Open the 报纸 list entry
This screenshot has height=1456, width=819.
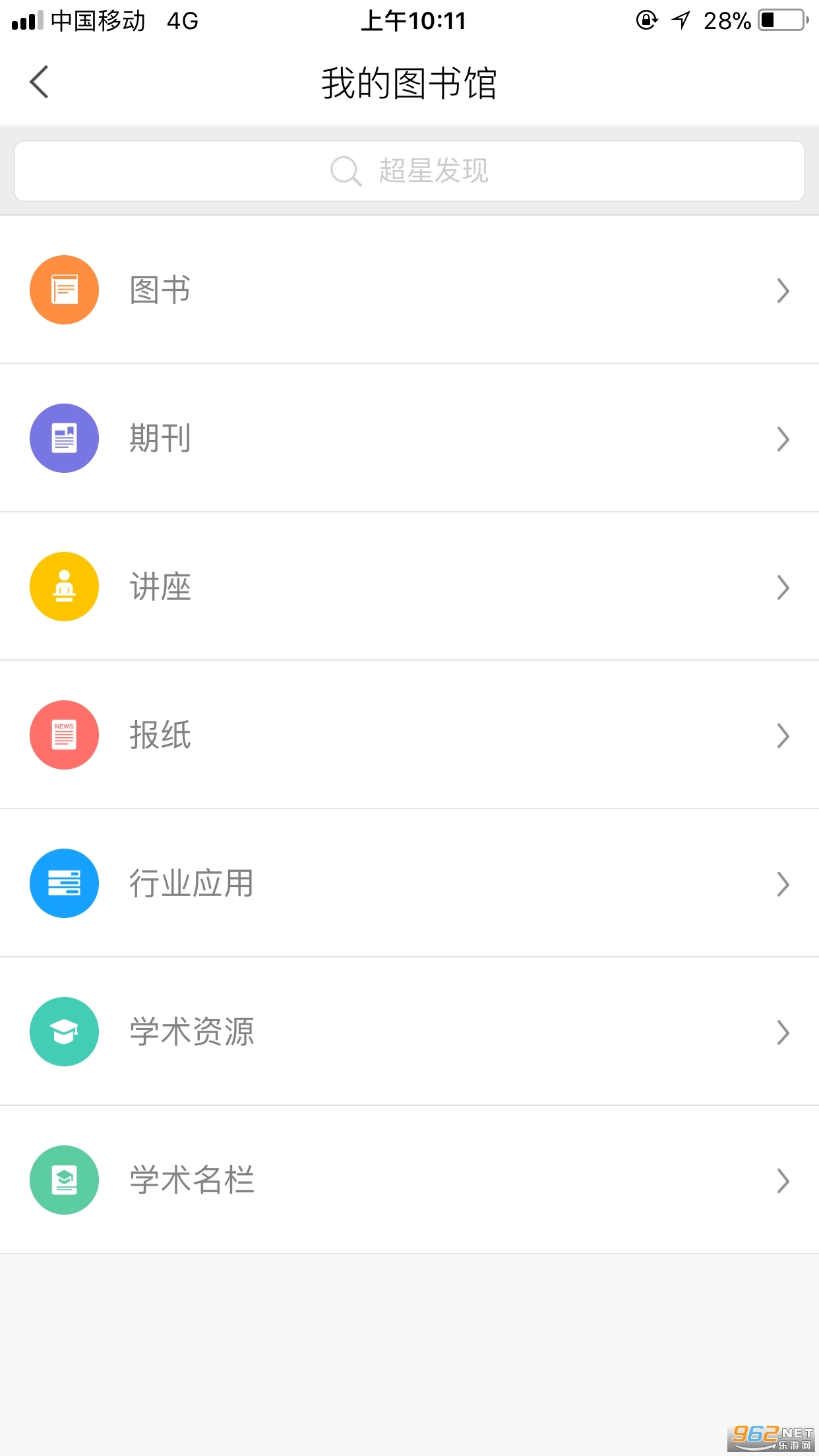pos(409,735)
